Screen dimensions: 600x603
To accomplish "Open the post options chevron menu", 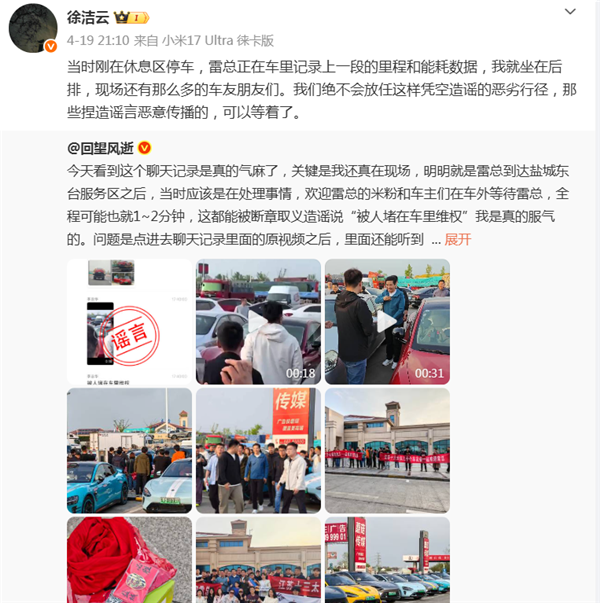I will [x=570, y=13].
